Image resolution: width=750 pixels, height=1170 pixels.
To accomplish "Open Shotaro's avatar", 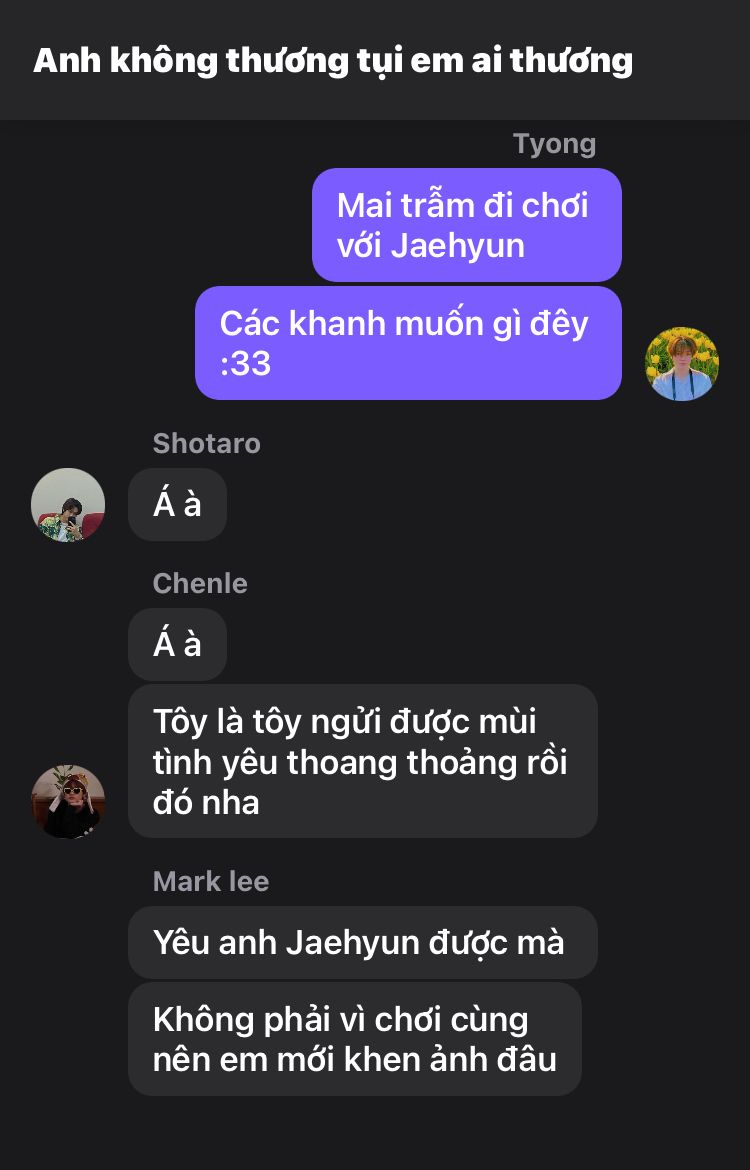I will [x=68, y=505].
